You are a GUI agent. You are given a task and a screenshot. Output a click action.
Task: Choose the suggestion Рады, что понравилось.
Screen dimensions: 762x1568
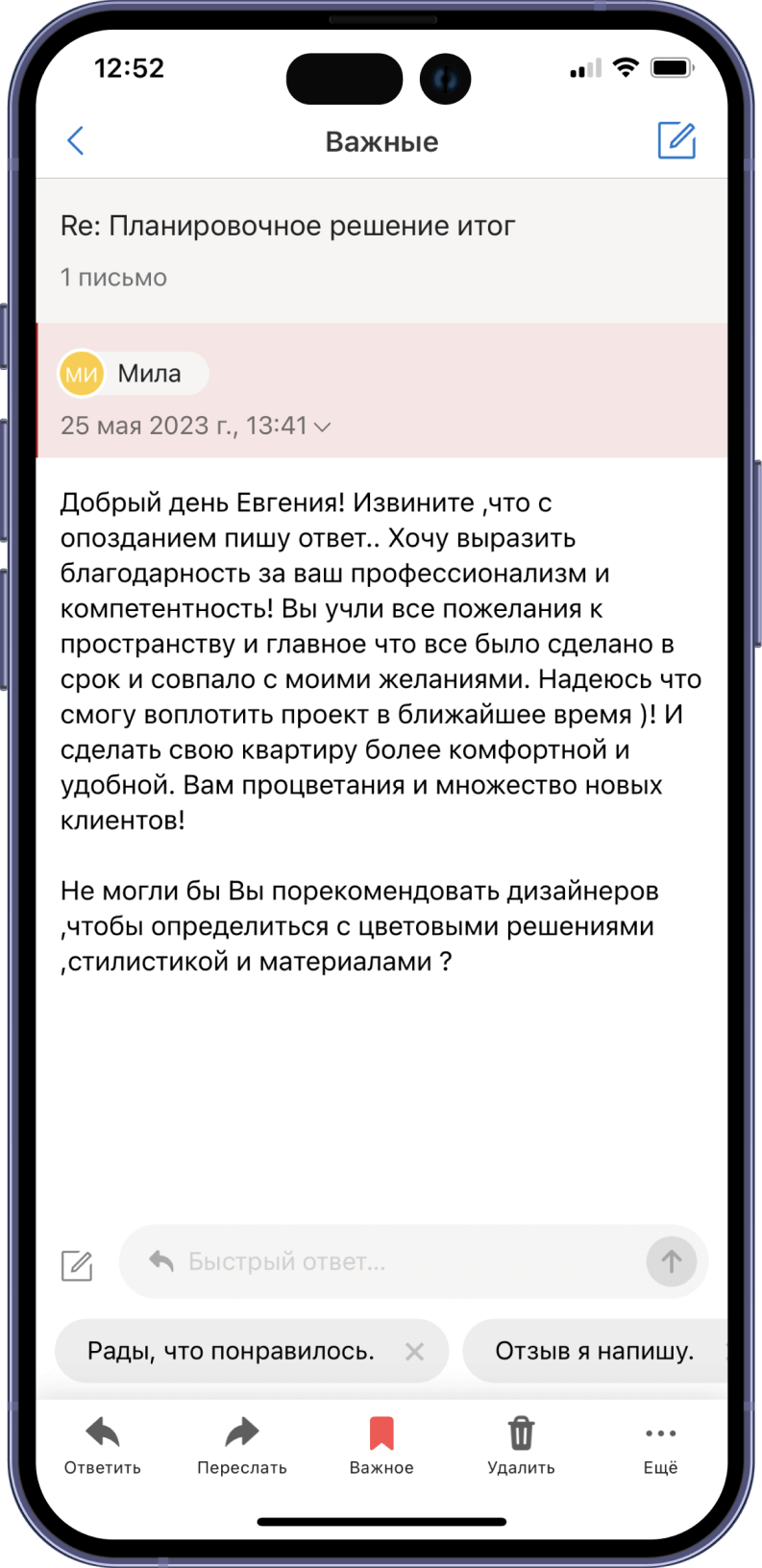coord(231,1351)
